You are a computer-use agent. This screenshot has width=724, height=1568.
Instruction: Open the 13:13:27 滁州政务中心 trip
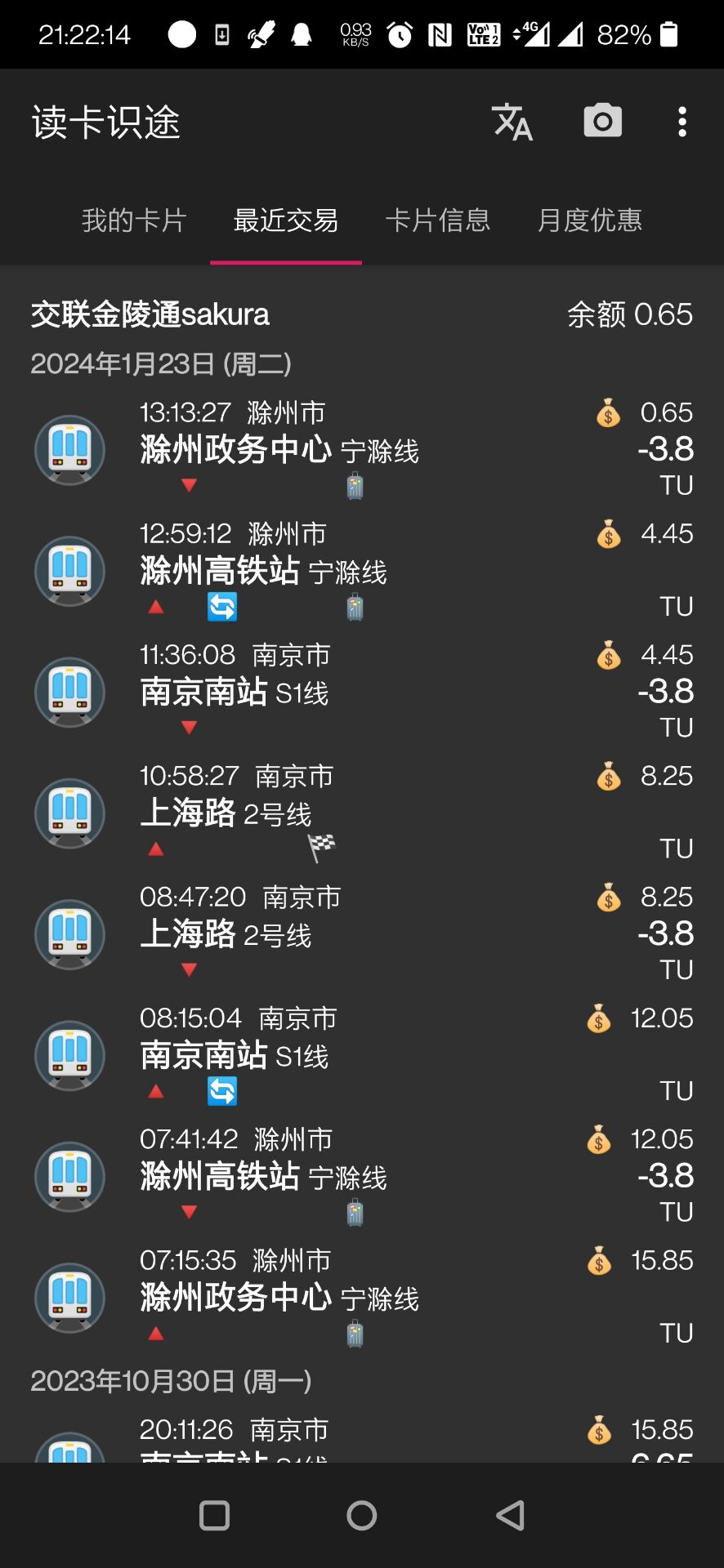(361, 449)
